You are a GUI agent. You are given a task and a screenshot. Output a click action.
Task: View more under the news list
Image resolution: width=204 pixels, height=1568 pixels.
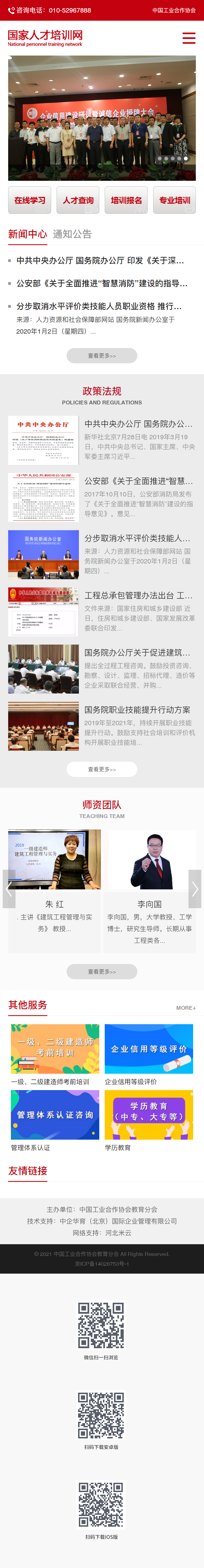(x=101, y=355)
